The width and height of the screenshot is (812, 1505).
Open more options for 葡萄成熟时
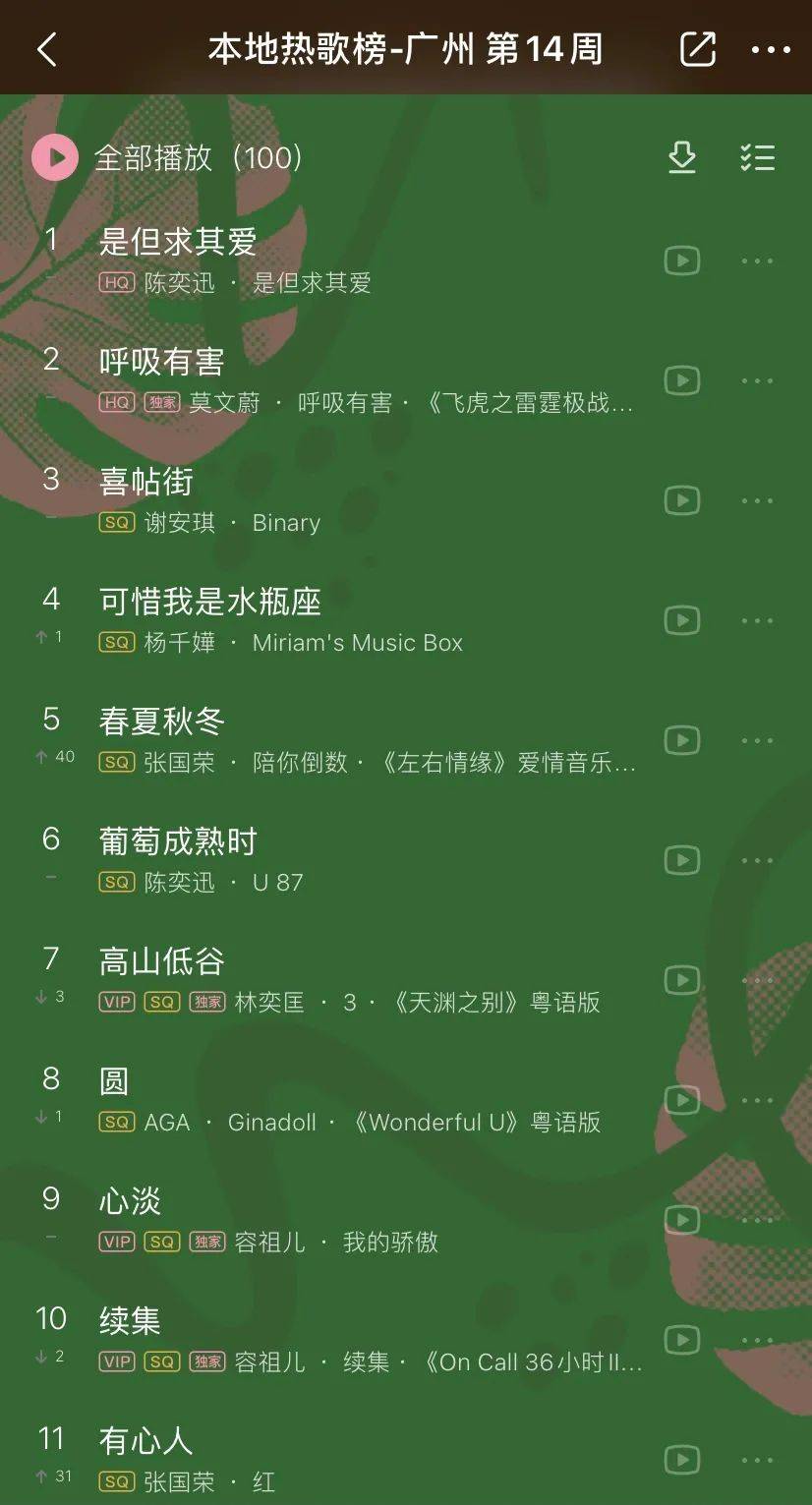coord(757,860)
